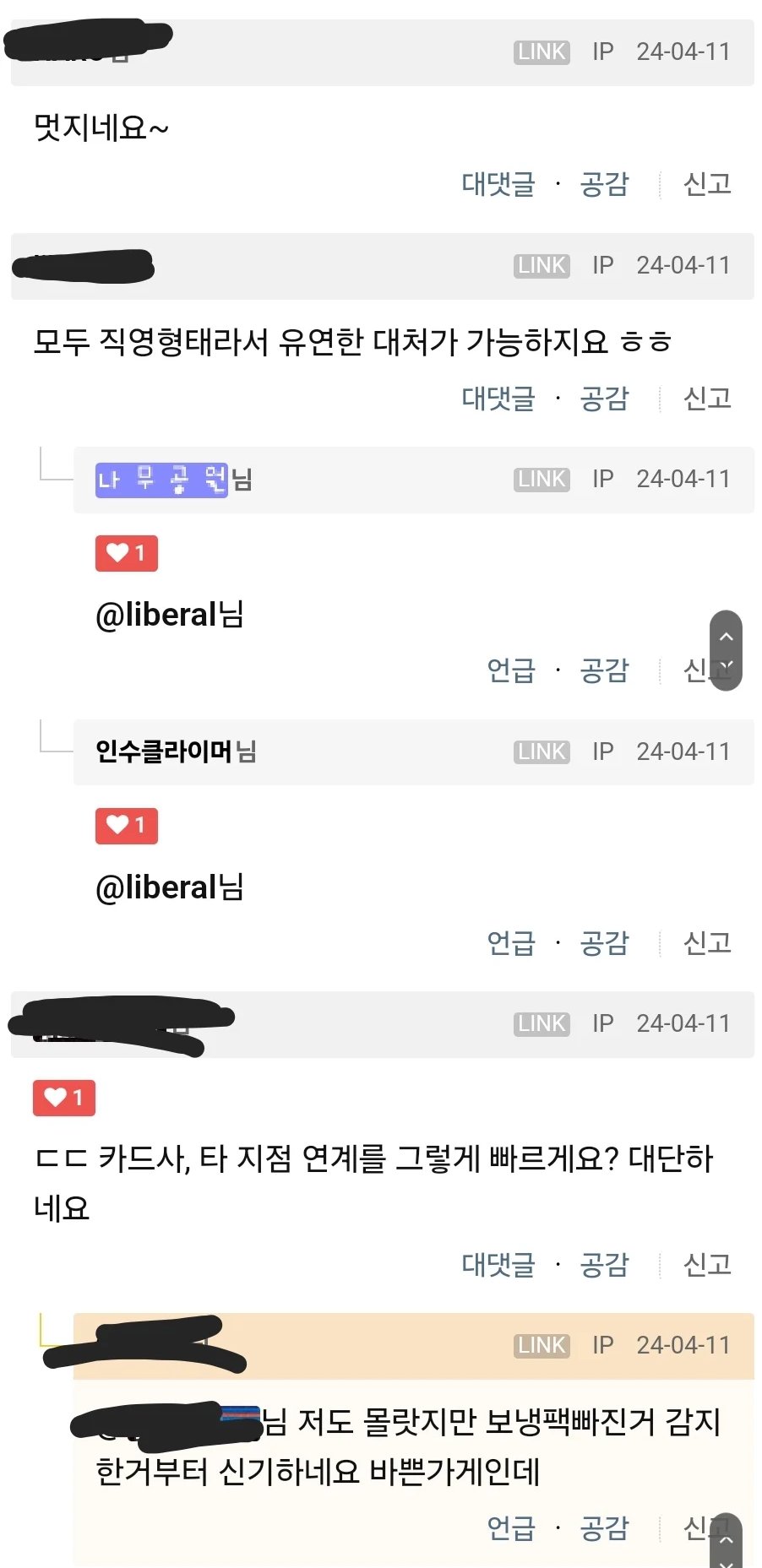Image resolution: width=762 pixels, height=1568 pixels.
Task: Report the 멋지네요~ comment via 신고
Action: tap(706, 184)
